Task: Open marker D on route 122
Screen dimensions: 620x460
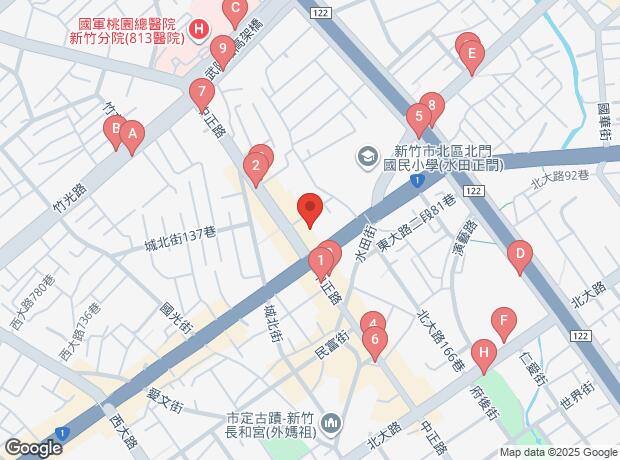Action: (x=520, y=257)
